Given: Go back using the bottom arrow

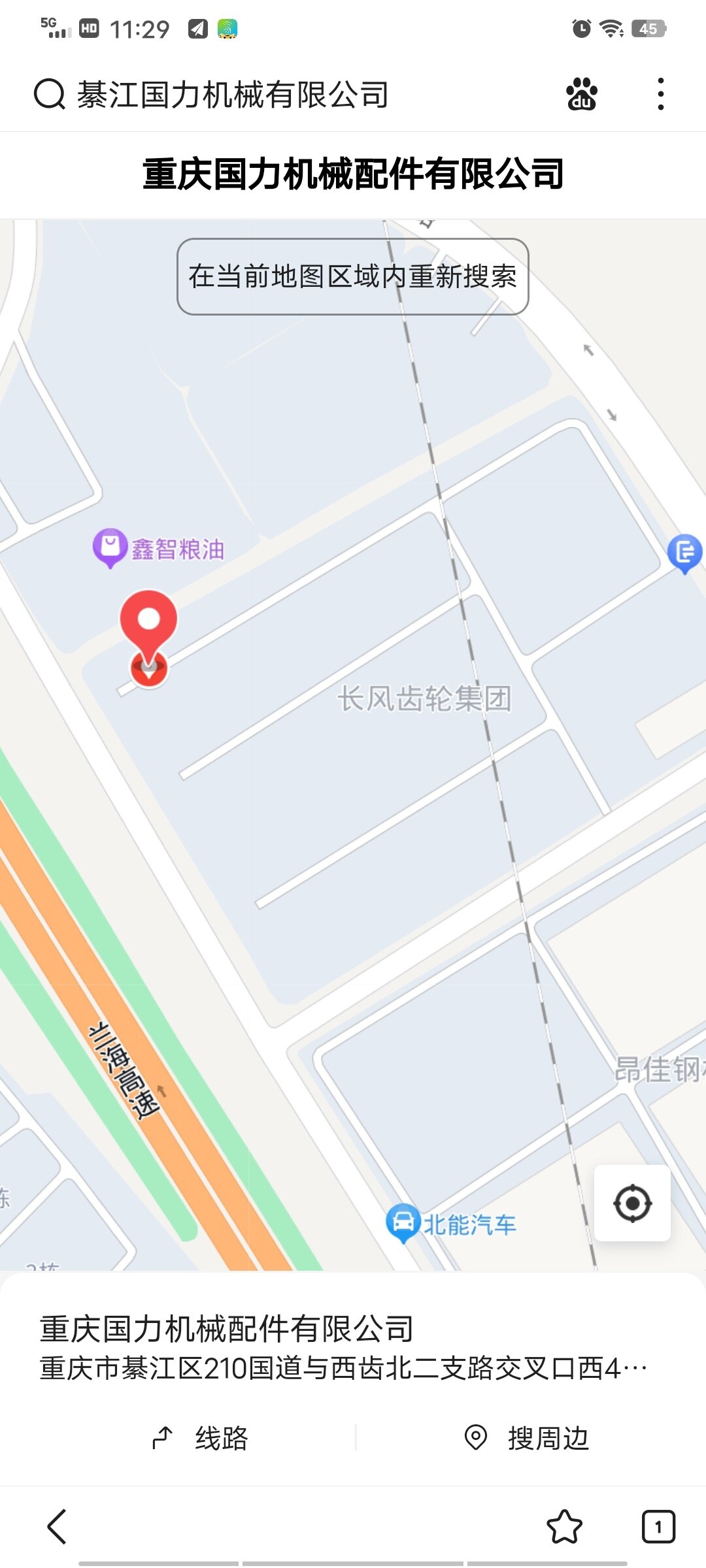Looking at the screenshot, I should (57, 1527).
